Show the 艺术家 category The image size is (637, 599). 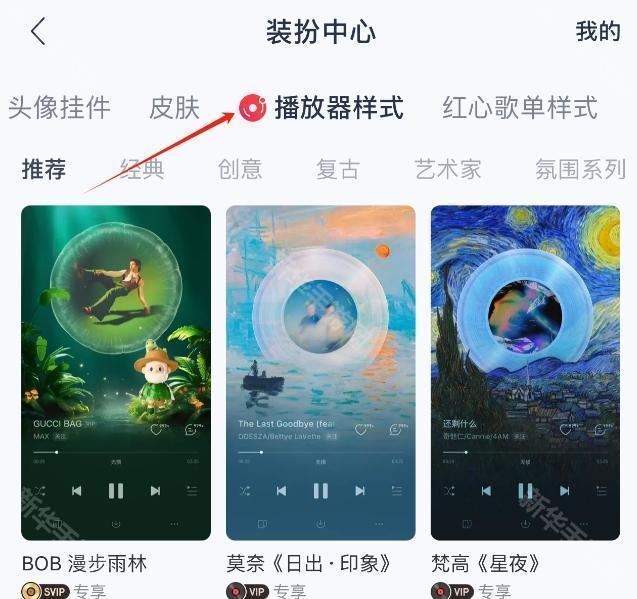coord(448,169)
